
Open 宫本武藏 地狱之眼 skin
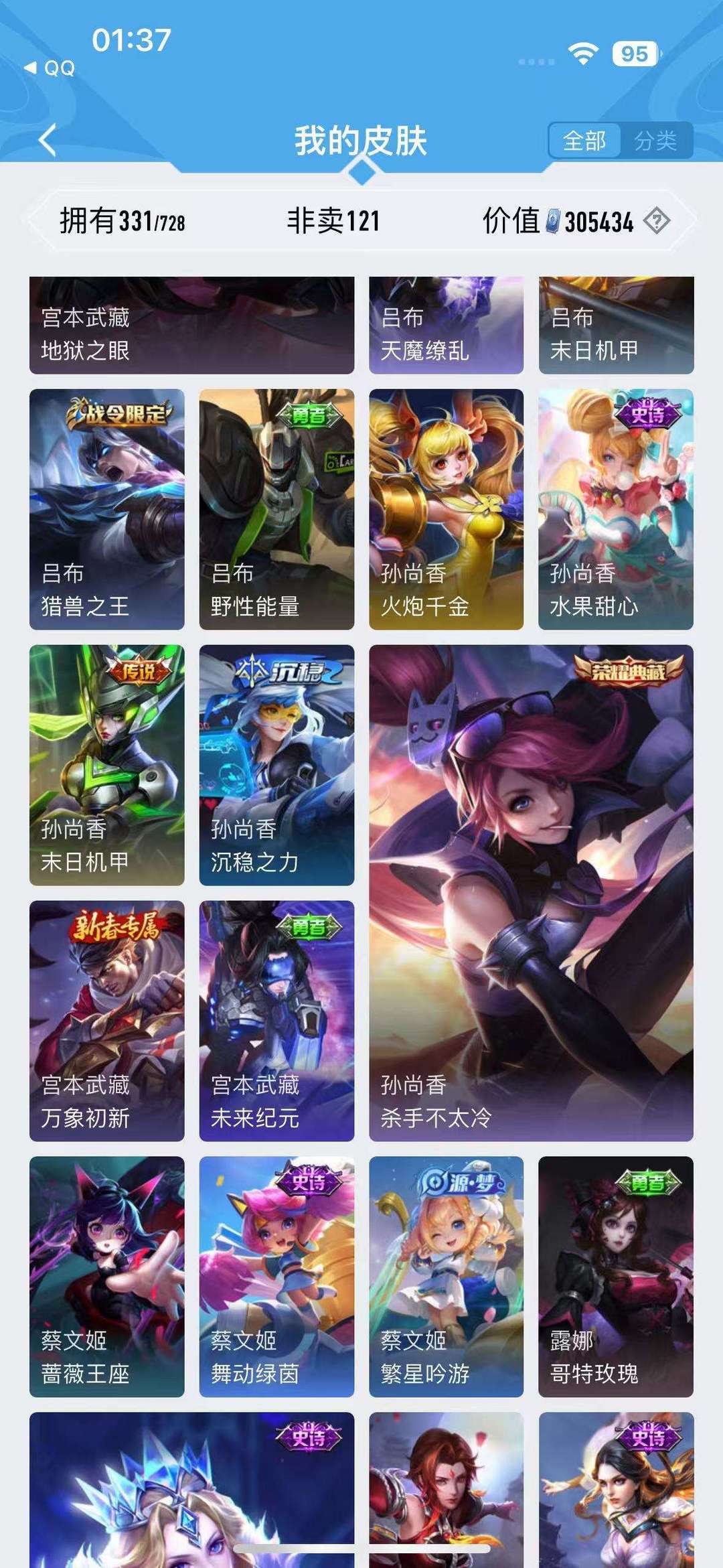191,325
